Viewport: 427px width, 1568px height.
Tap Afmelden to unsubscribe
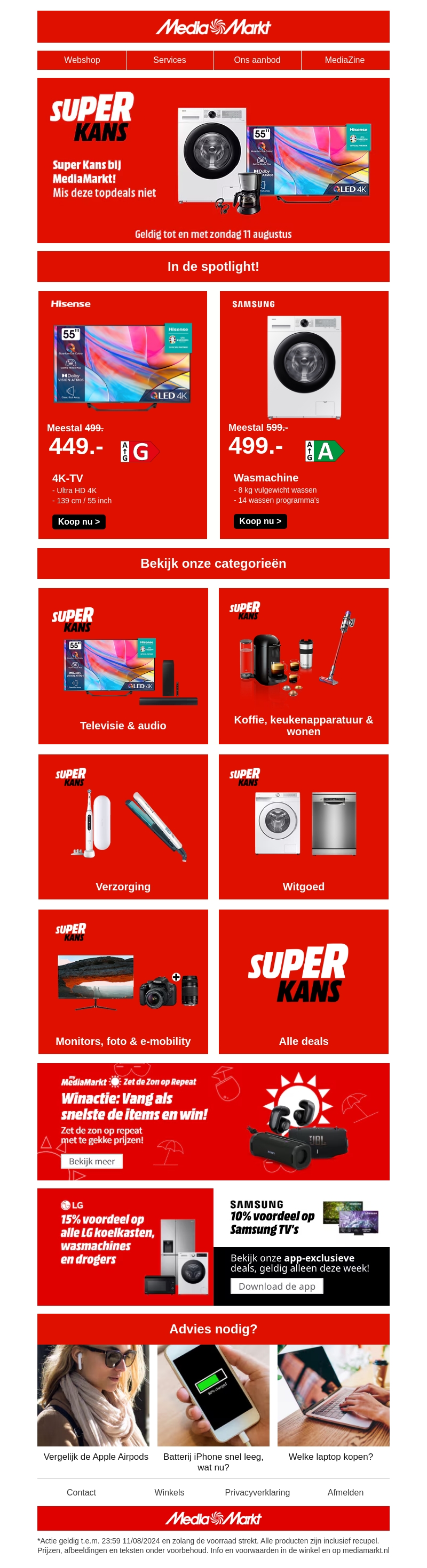click(x=345, y=1492)
